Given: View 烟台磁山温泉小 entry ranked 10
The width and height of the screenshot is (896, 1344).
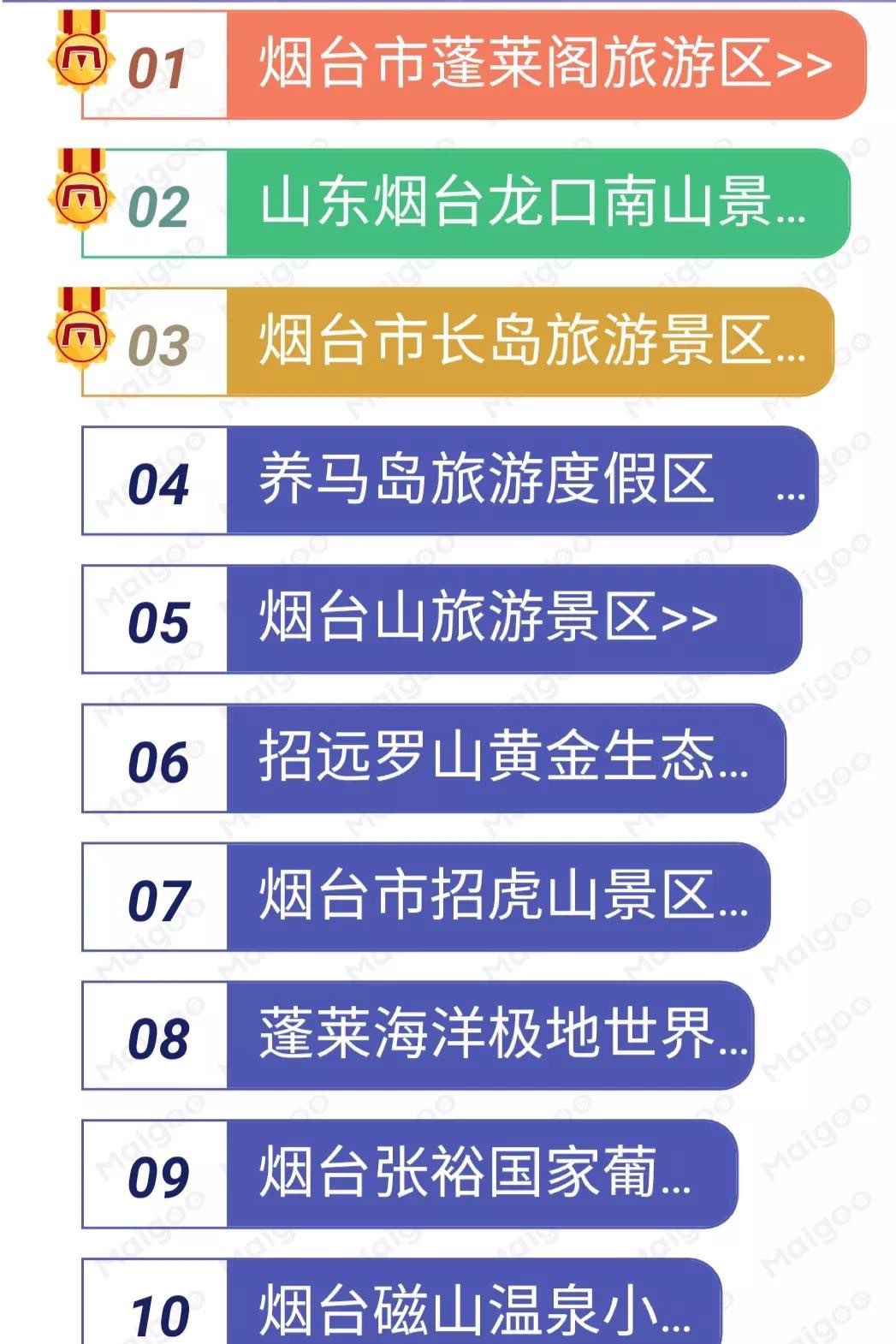Looking at the screenshot, I should (x=471, y=1310).
